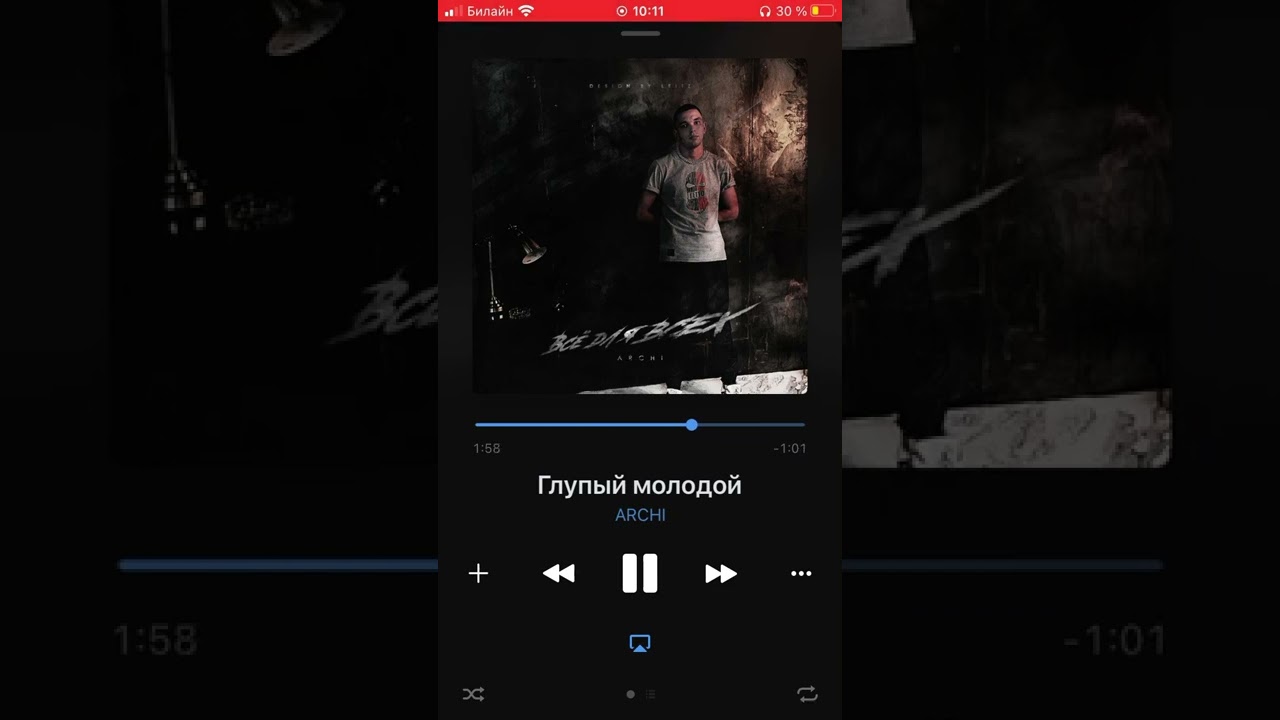
Task: Open AirPlay output selection
Action: tap(640, 643)
